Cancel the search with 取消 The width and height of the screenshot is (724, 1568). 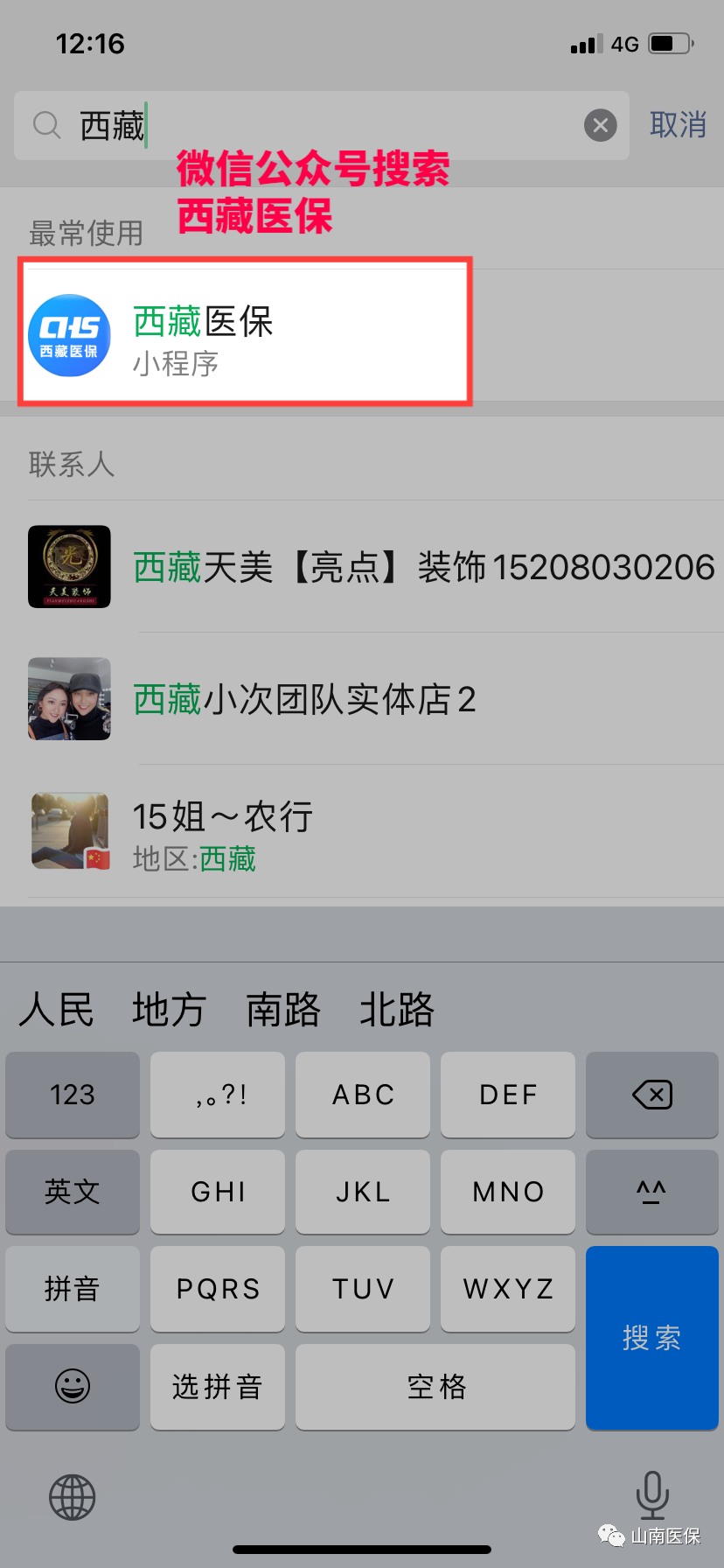point(678,125)
